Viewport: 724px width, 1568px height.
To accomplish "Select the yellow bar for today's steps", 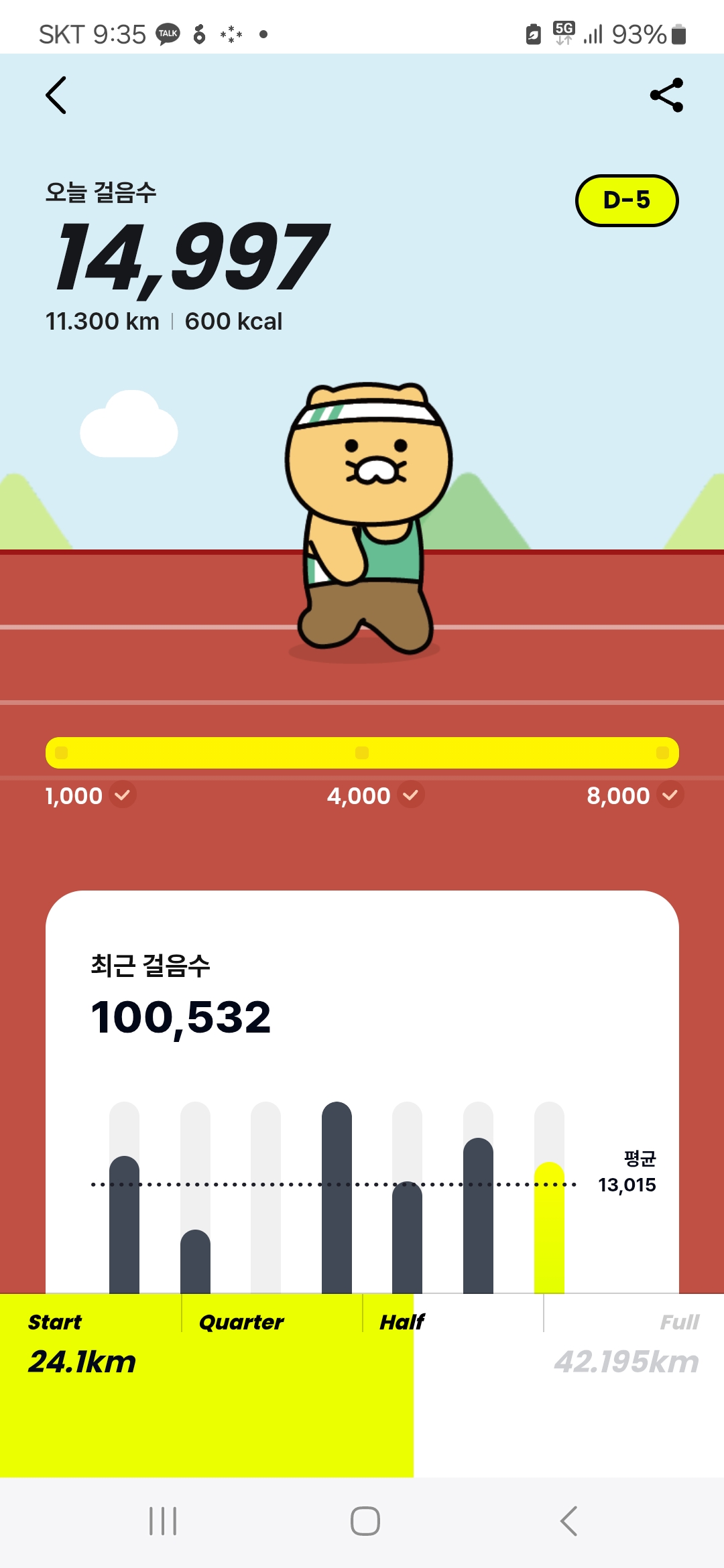I will pyautogui.click(x=548, y=1228).
